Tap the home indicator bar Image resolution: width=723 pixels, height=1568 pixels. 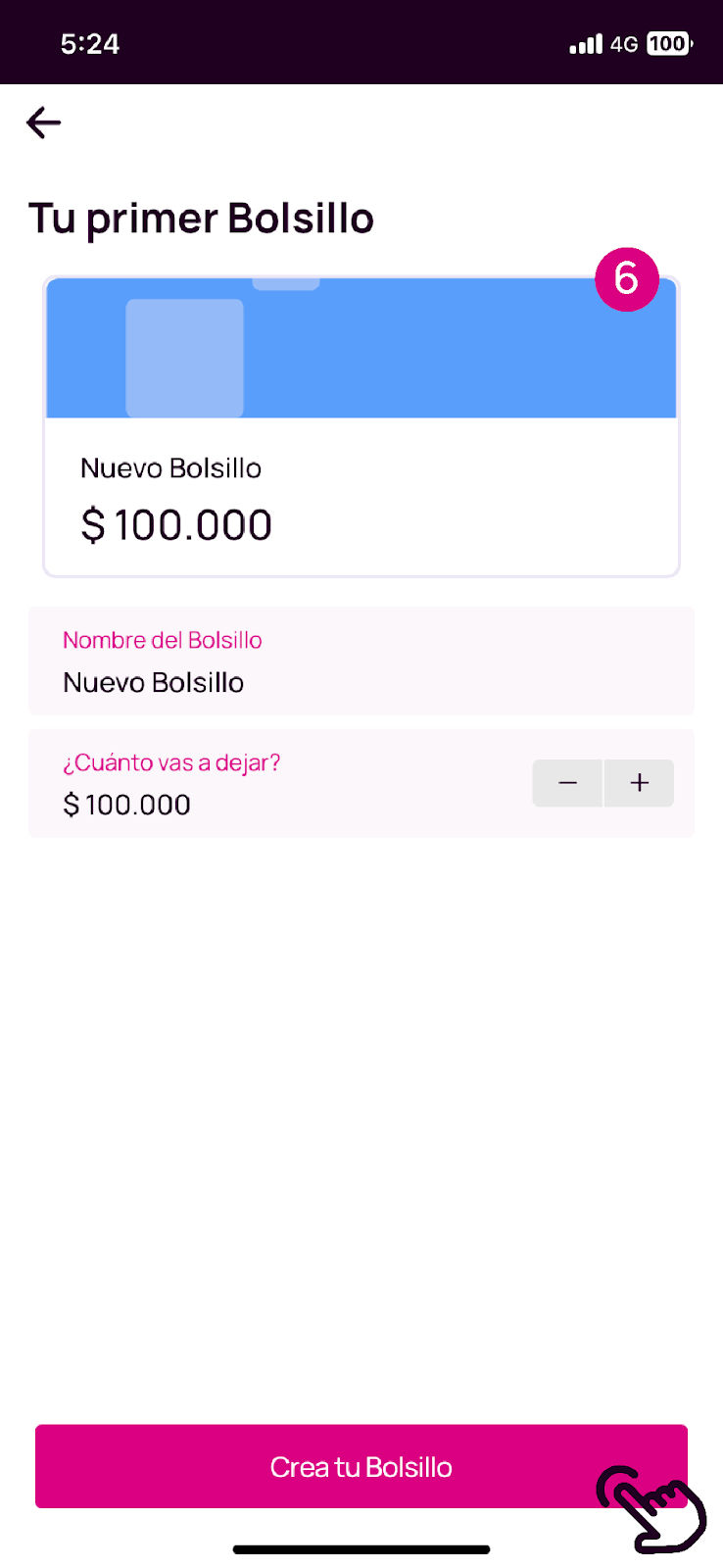click(361, 1549)
